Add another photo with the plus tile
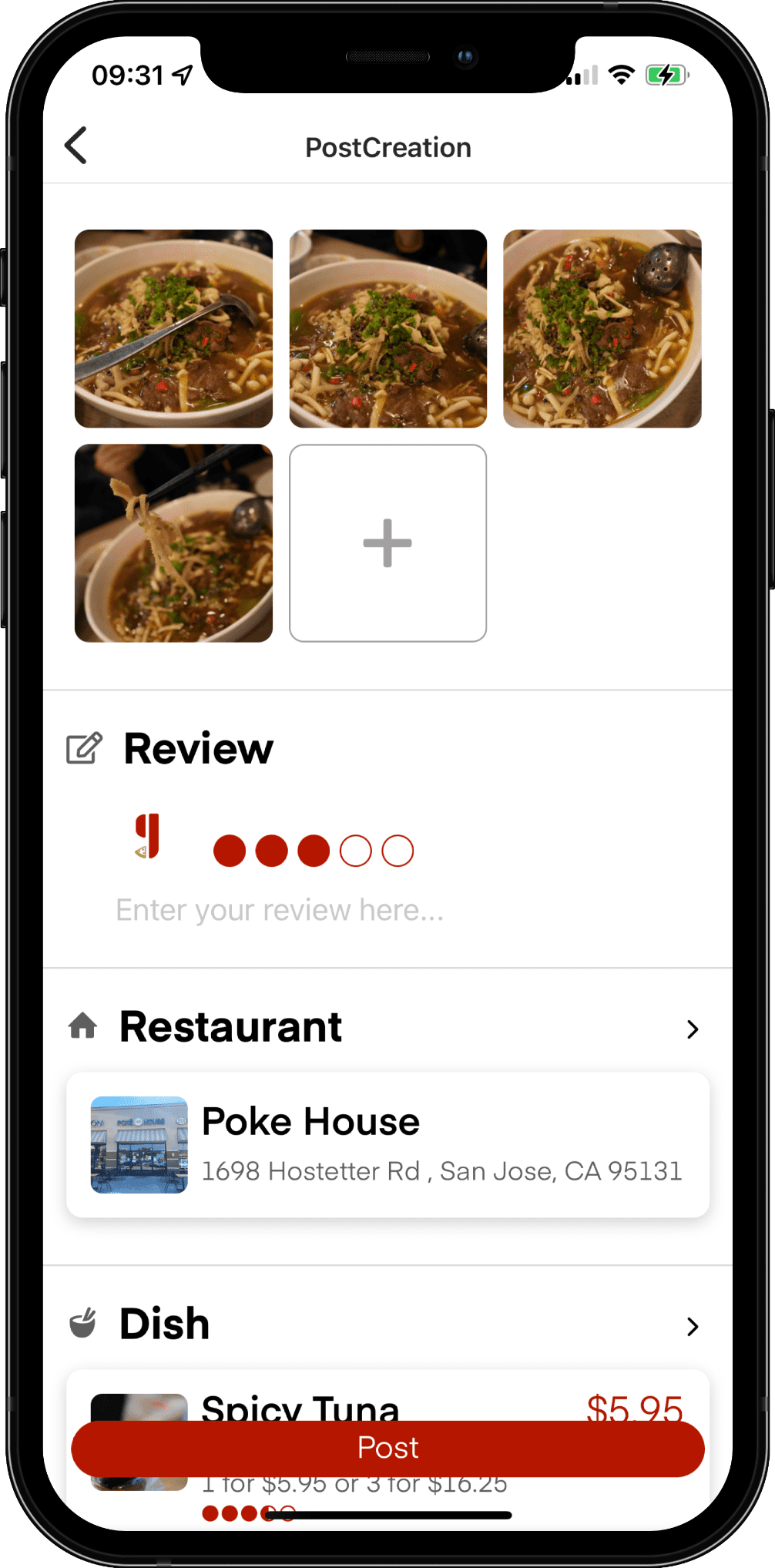Image resolution: width=775 pixels, height=1568 pixels. tap(387, 543)
